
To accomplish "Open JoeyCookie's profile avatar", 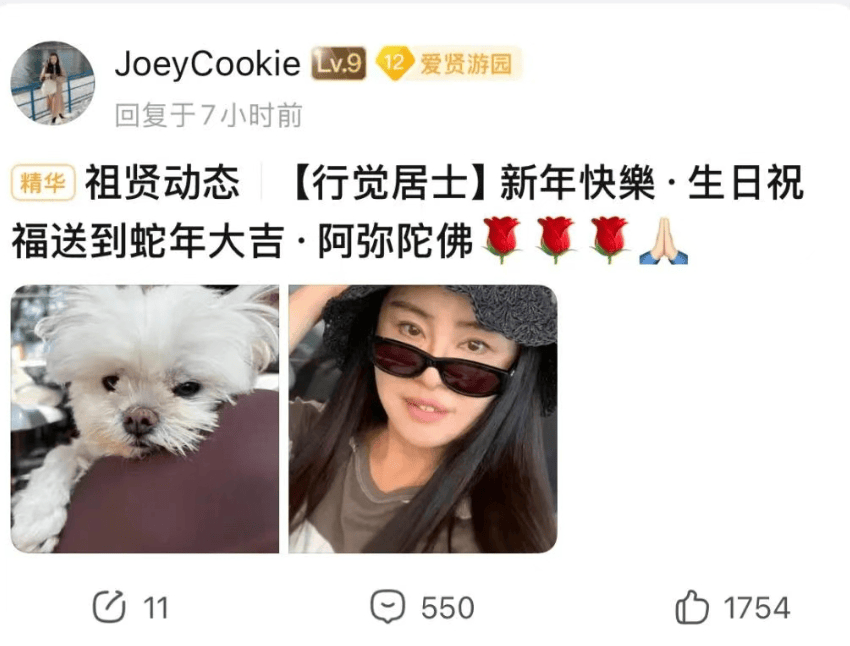I will click(x=52, y=83).
